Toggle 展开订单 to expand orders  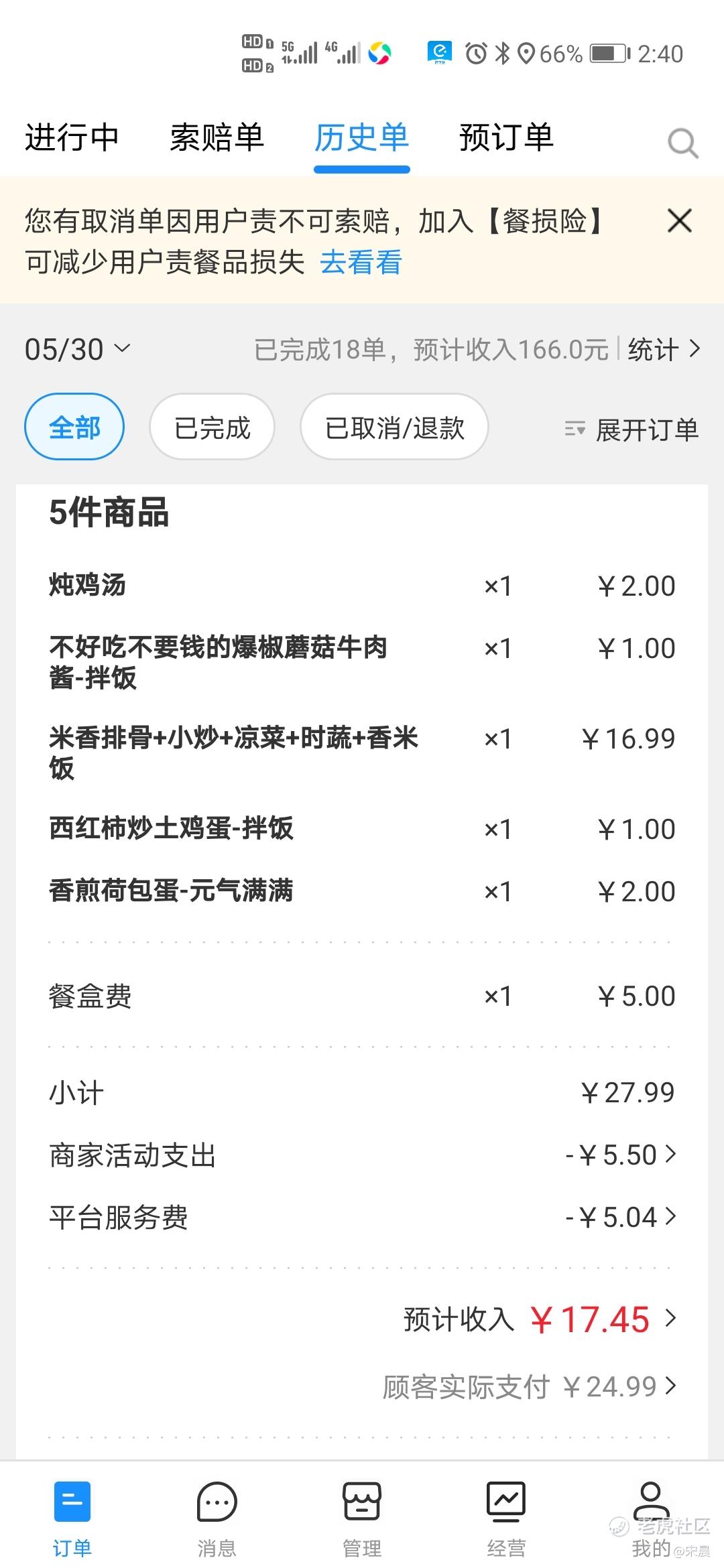(631, 429)
